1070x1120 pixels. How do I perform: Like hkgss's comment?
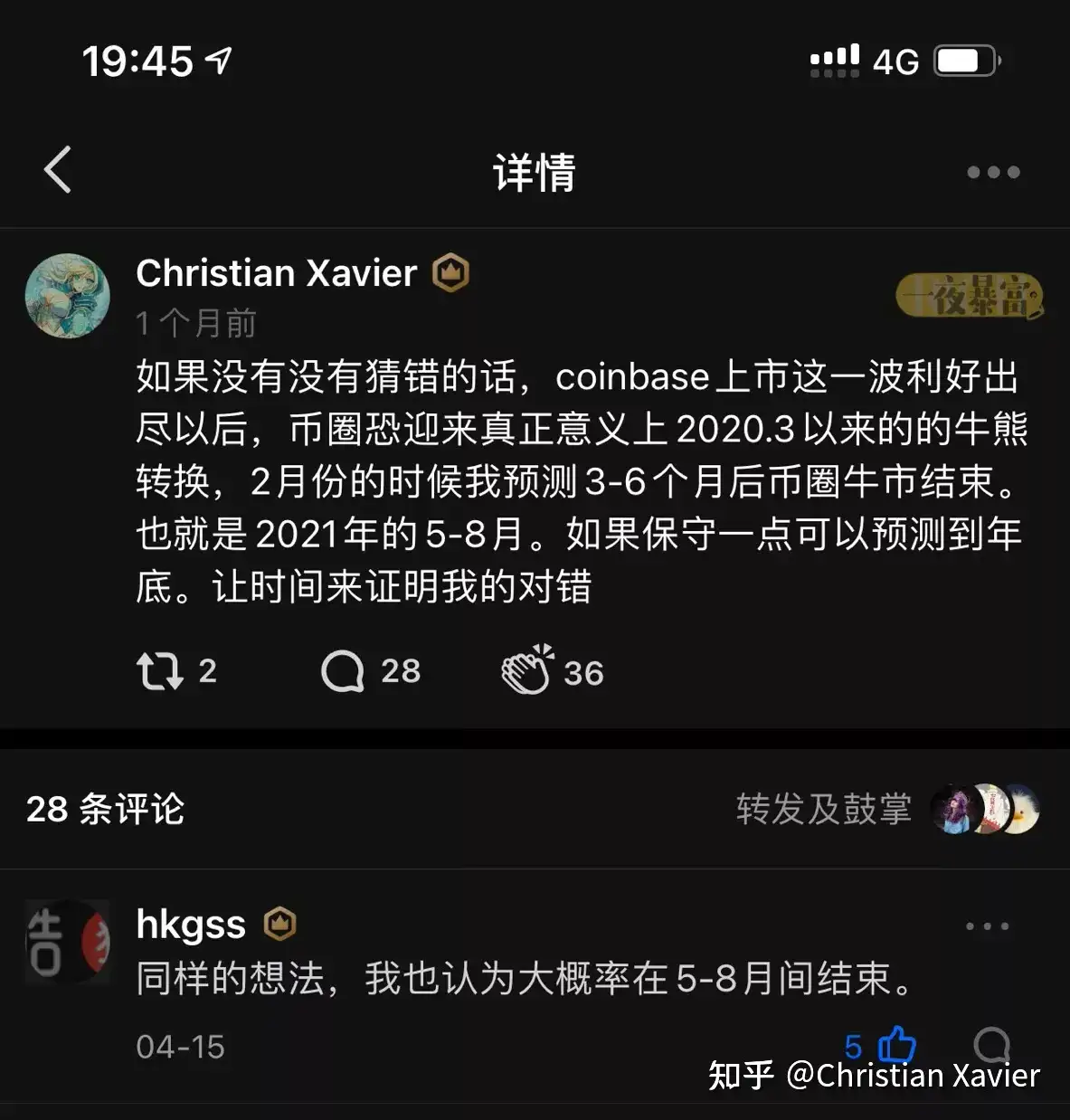tap(896, 1045)
